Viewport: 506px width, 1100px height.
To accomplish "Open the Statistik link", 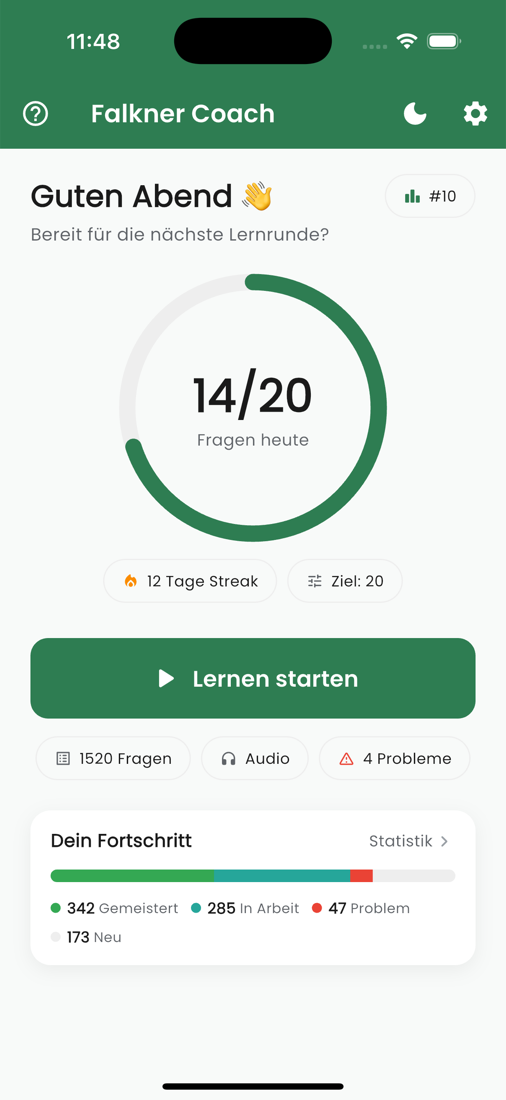I will pyautogui.click(x=409, y=841).
